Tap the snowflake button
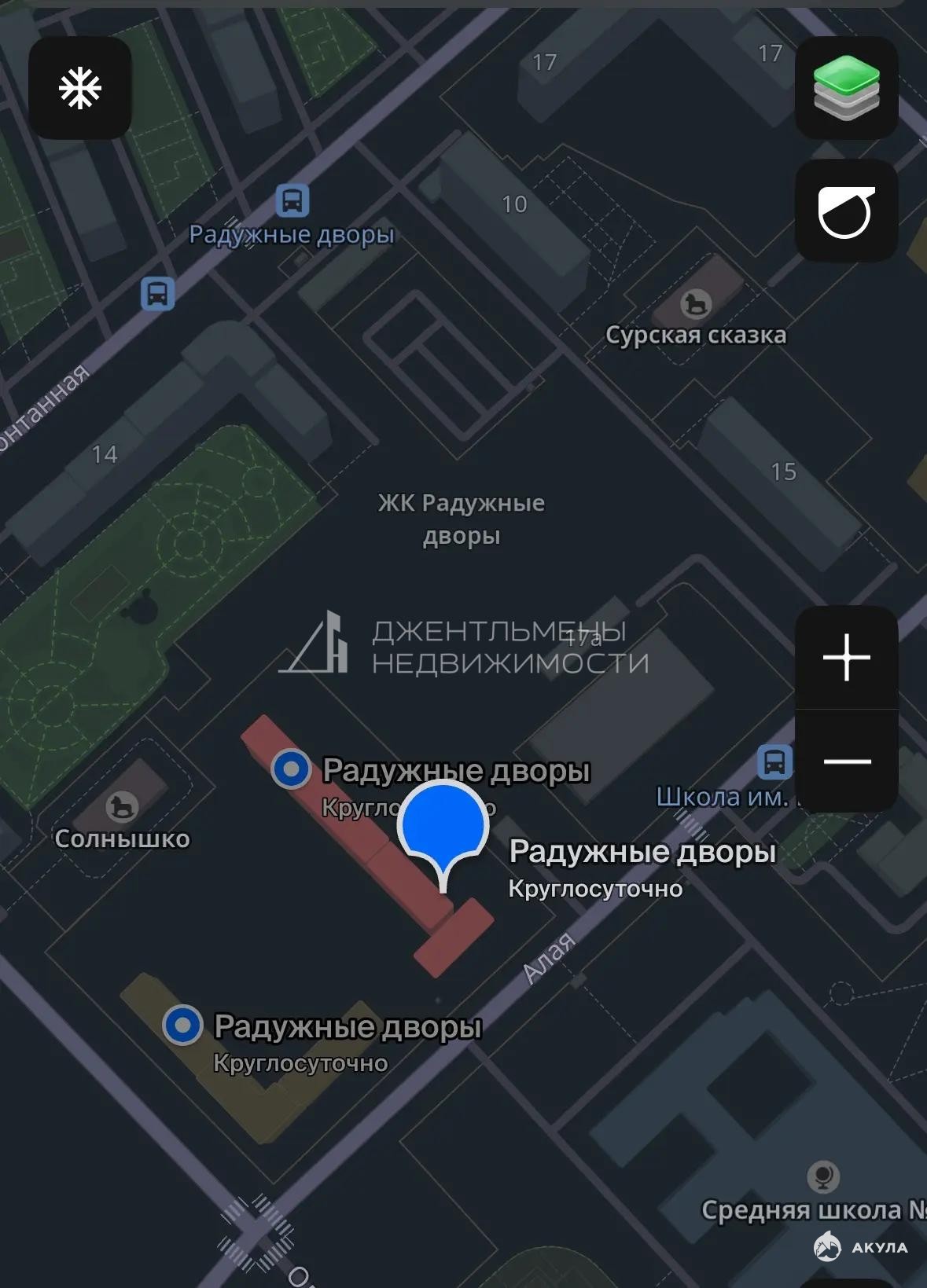 point(79,87)
